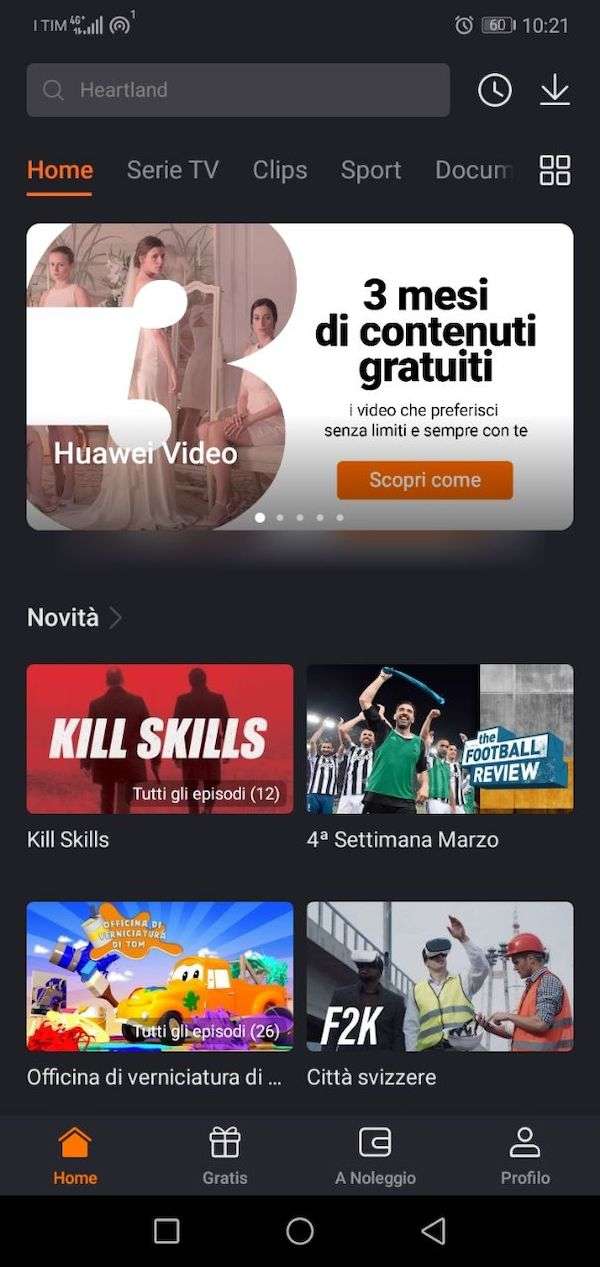This screenshot has width=600, height=1267.
Task: Open the Città svizzere video
Action: click(440, 976)
